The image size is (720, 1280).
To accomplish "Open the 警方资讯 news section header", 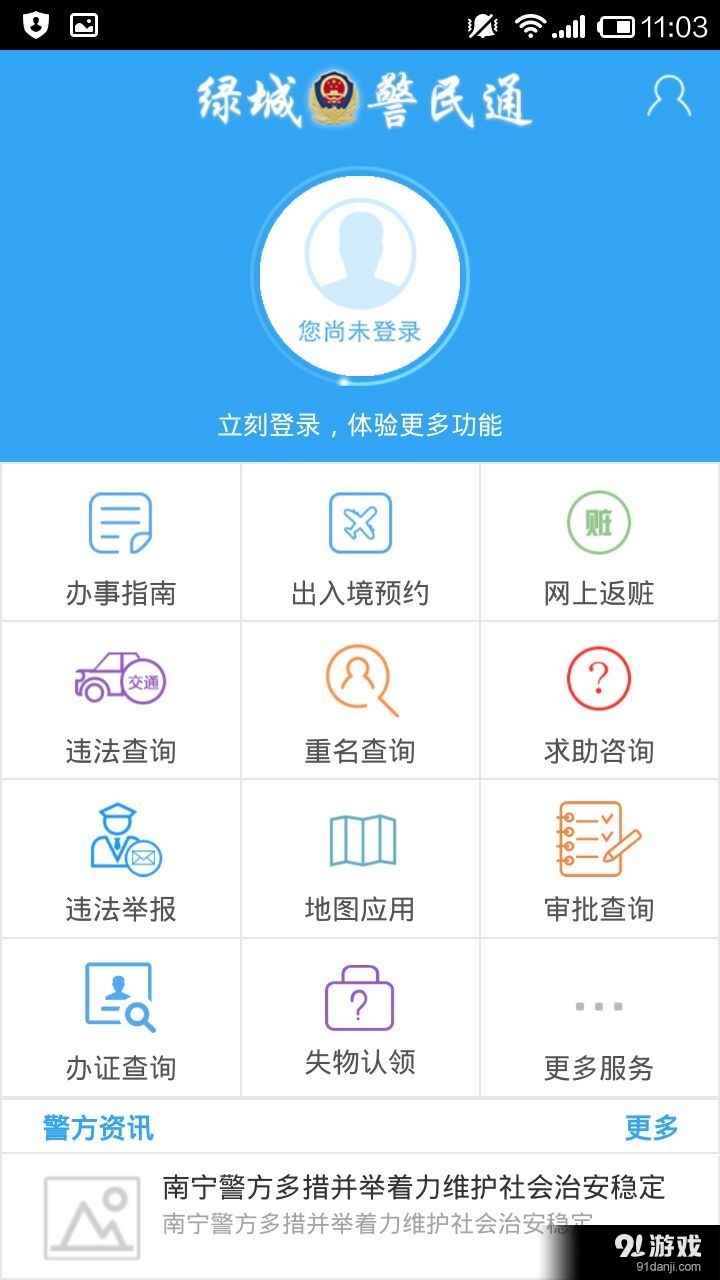I will 96,1126.
